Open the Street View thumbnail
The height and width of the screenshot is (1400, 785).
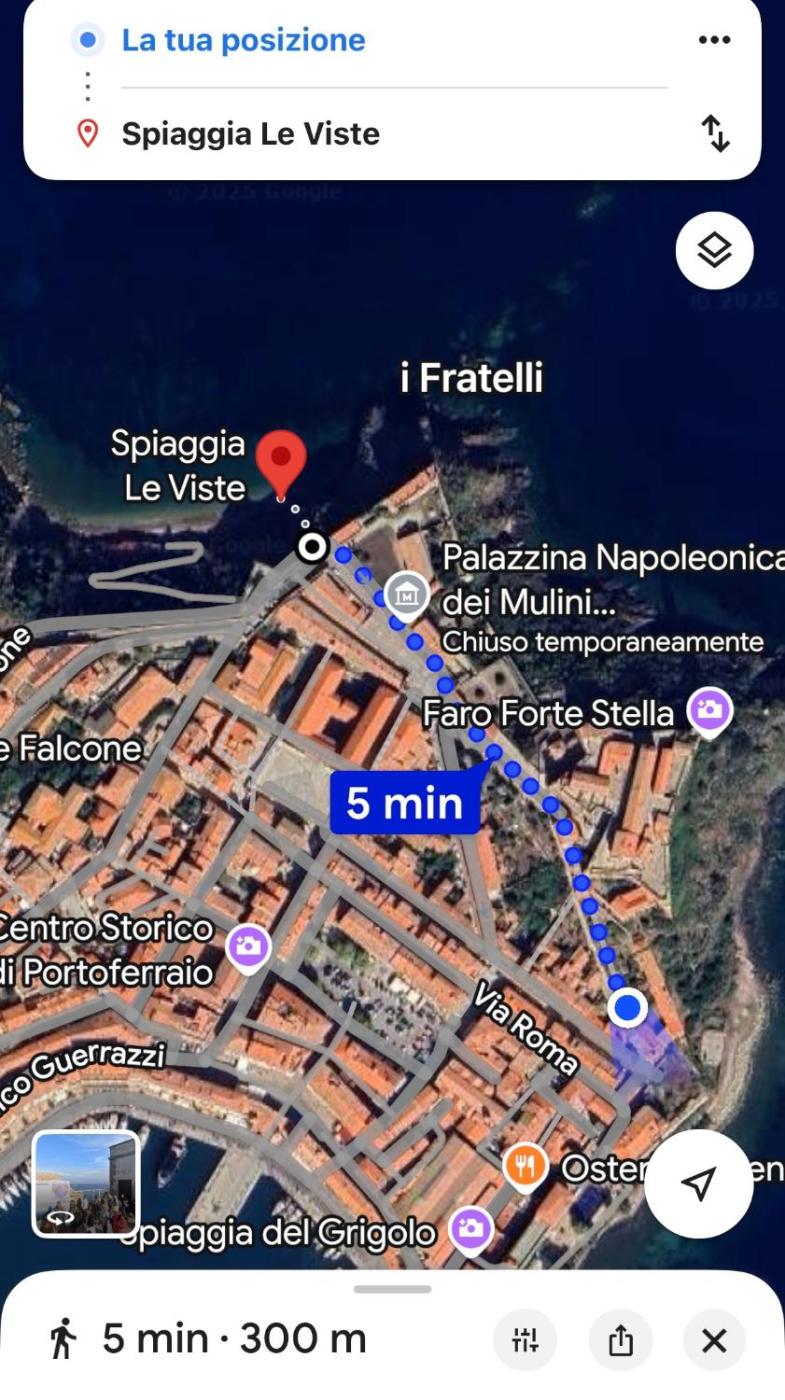tap(86, 1183)
